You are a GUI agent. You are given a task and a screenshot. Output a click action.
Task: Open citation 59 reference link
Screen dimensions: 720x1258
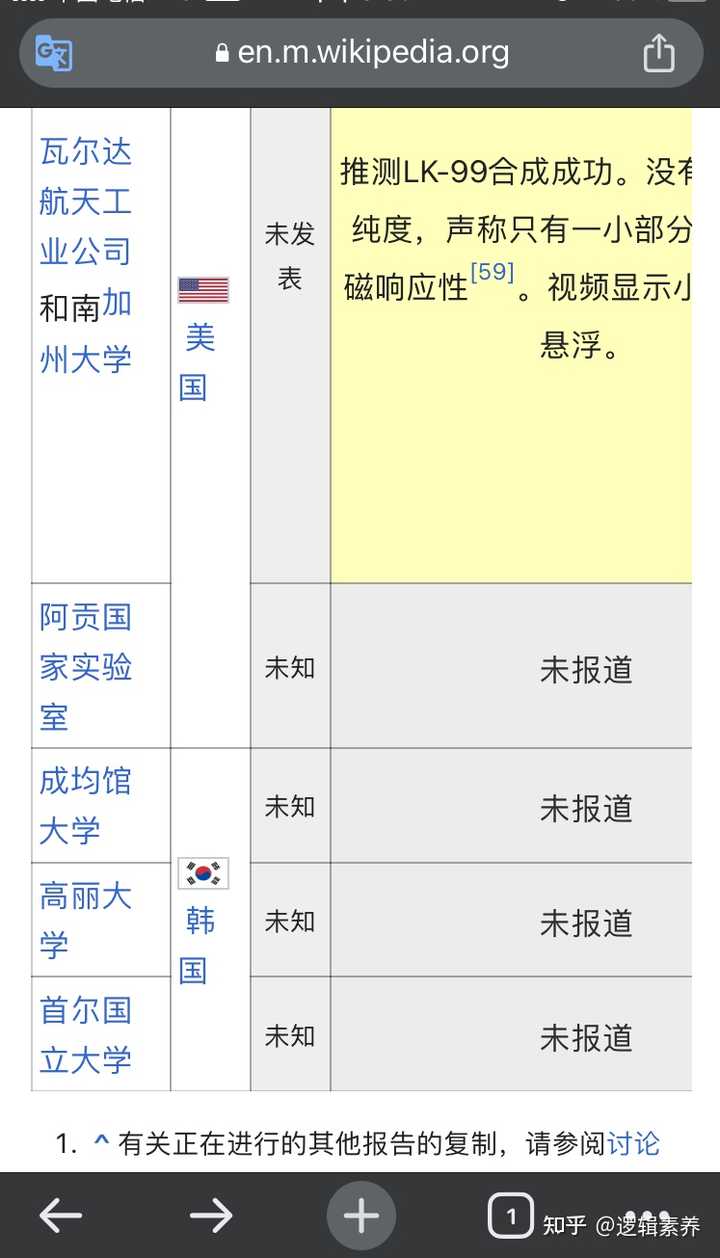492,273
